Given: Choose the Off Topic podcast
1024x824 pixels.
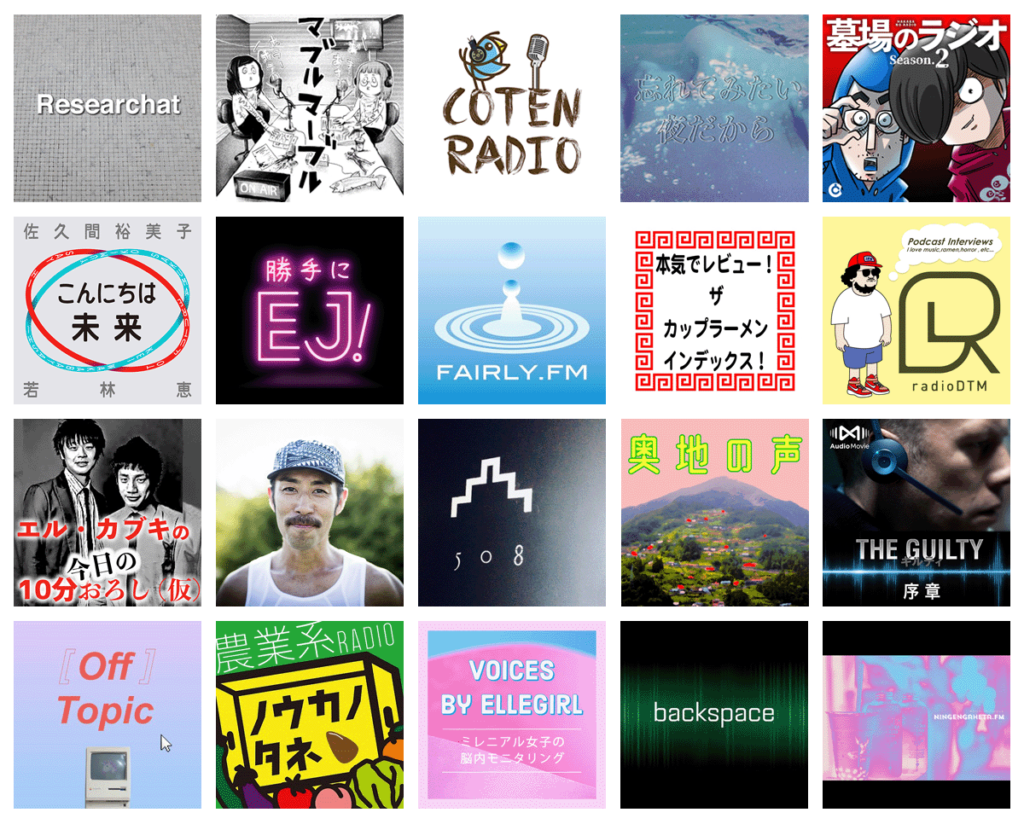Looking at the screenshot, I should click(x=107, y=714).
